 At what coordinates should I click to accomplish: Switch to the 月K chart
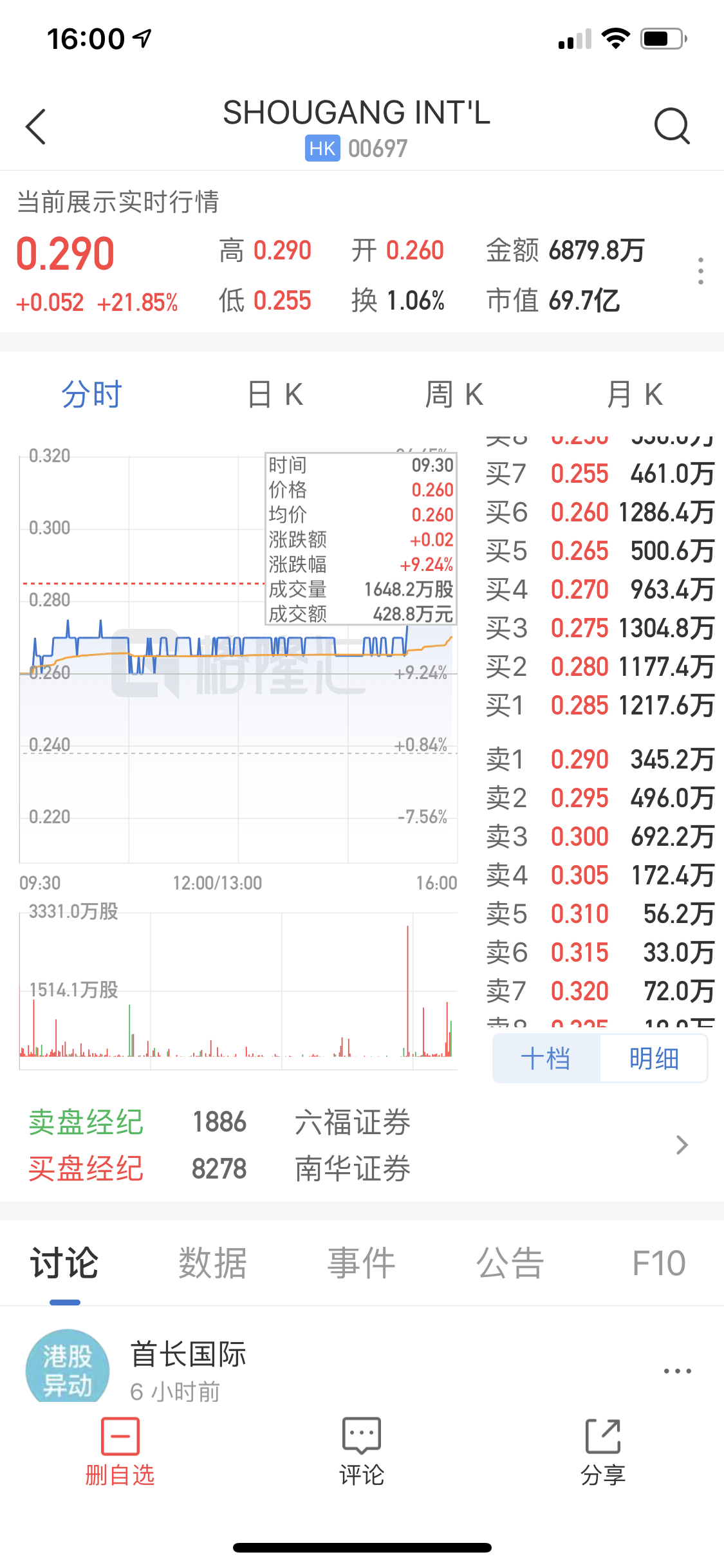coord(635,394)
